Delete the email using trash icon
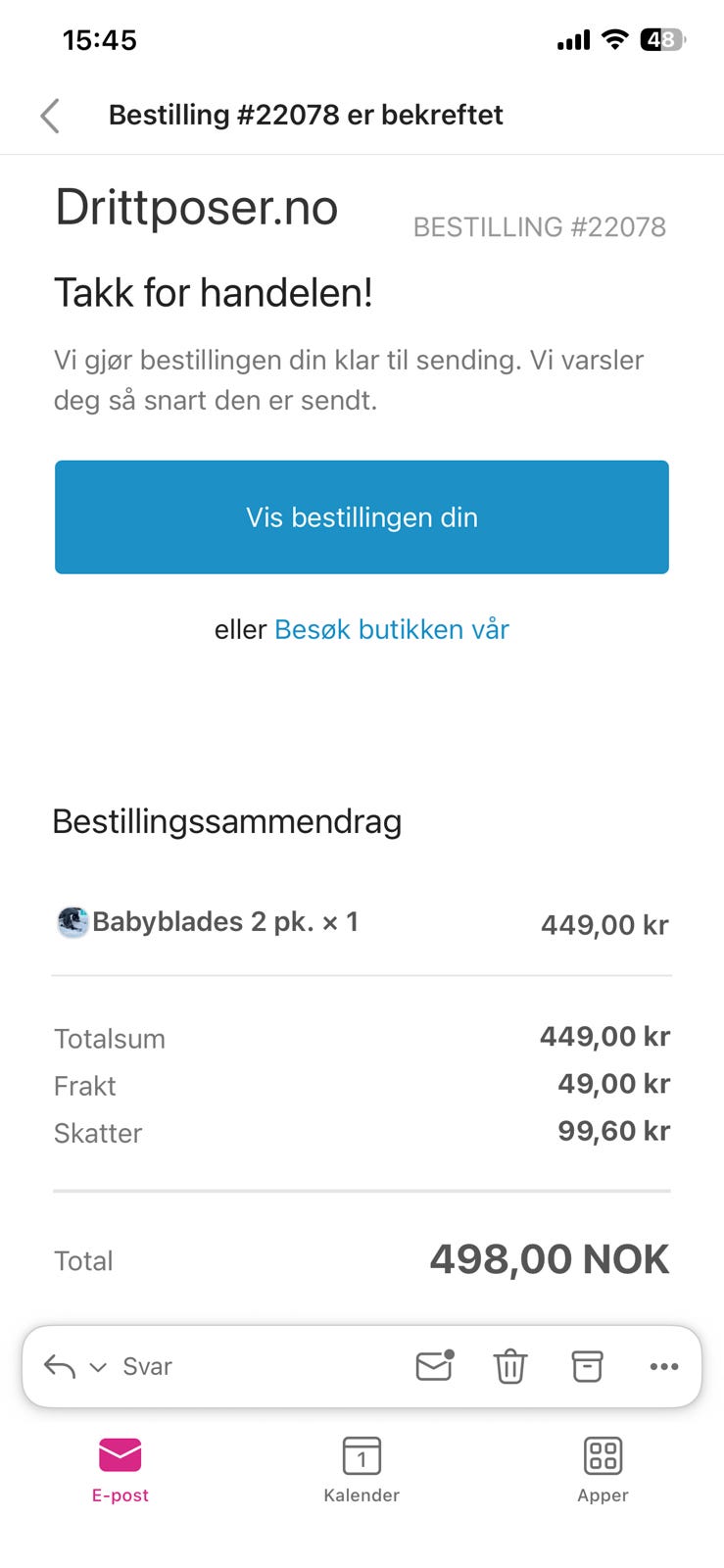This screenshot has width=724, height=1568. (x=509, y=1365)
